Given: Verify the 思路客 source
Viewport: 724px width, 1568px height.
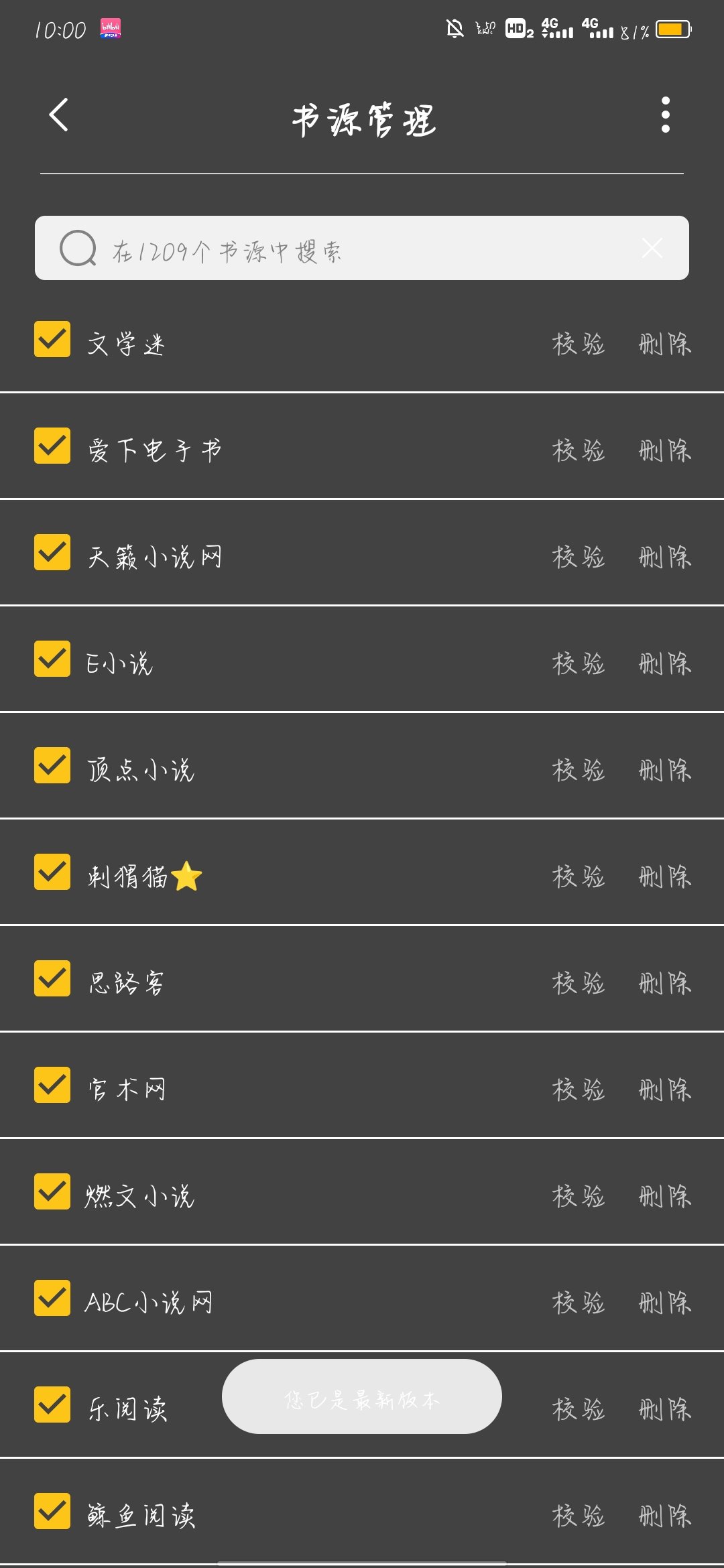Looking at the screenshot, I should 578,984.
